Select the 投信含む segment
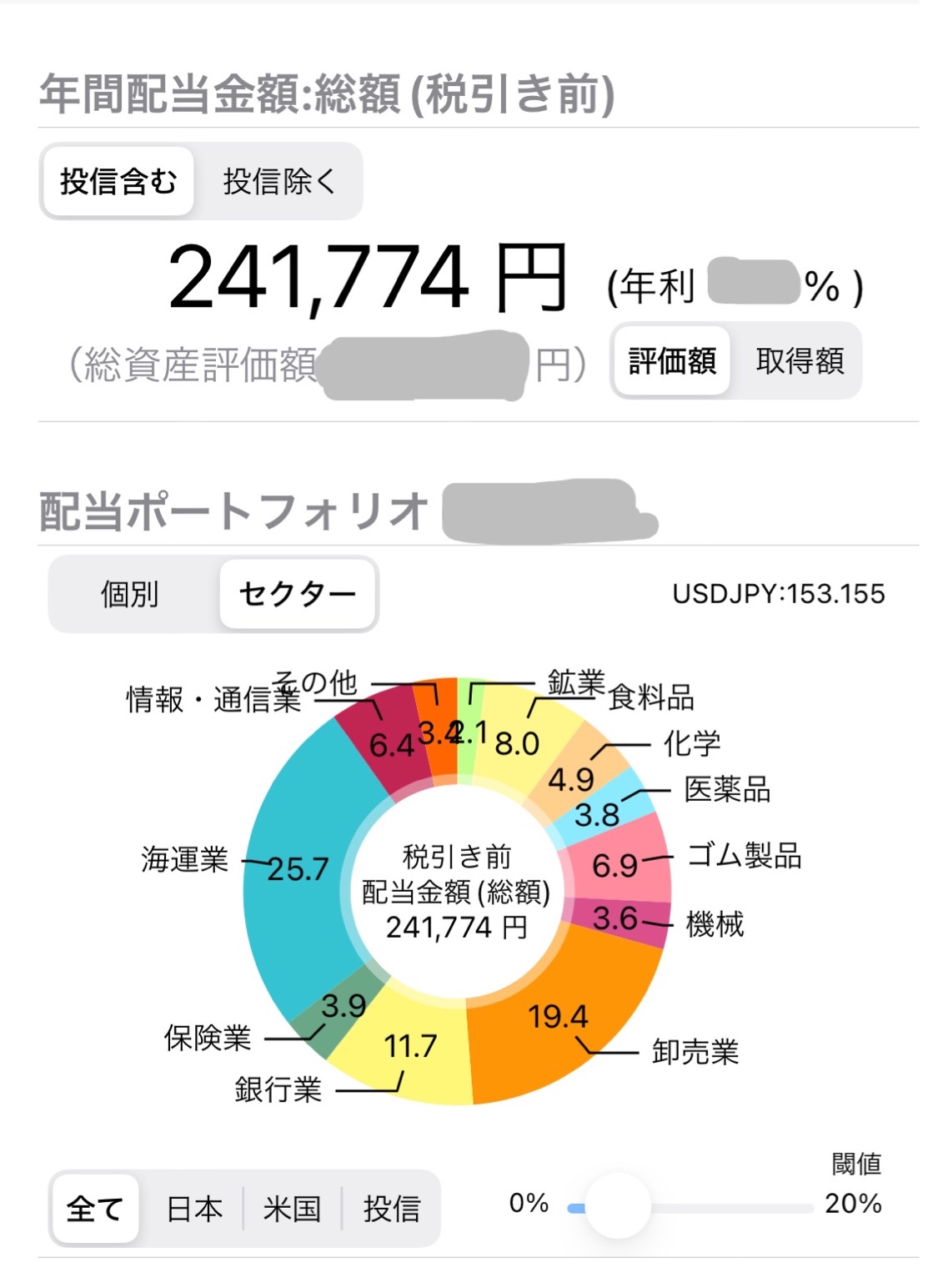 (118, 181)
